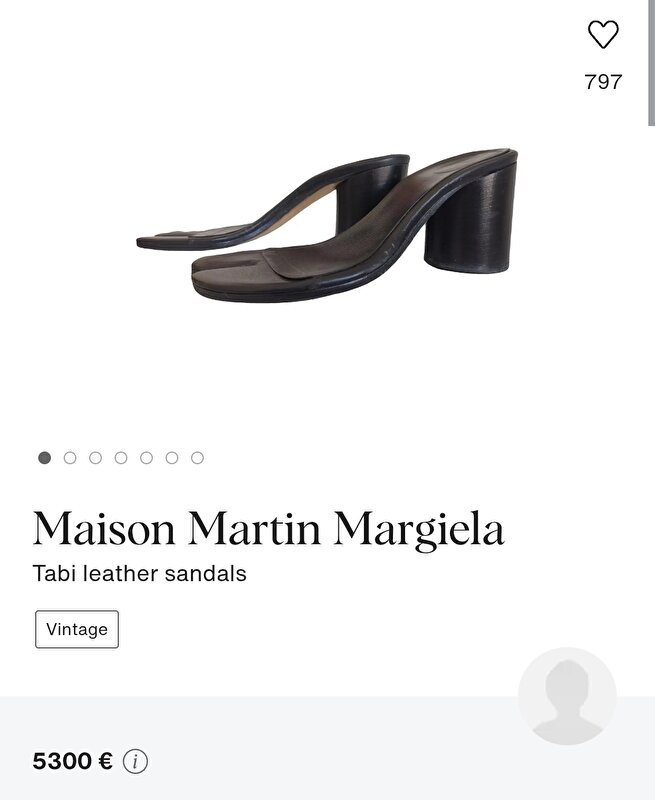Jump to the second photo indicator dot
655x800 pixels.
point(70,458)
